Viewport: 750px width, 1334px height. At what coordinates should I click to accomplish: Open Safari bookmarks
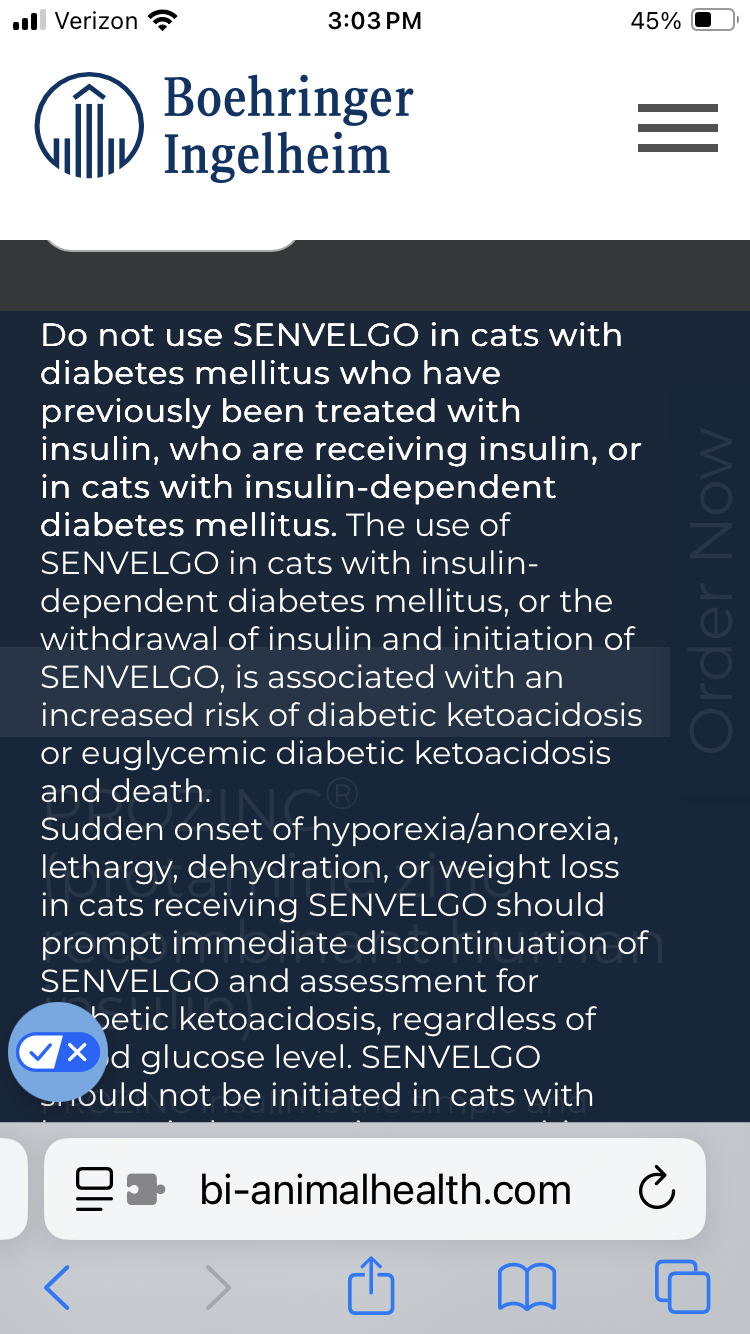point(527,1286)
